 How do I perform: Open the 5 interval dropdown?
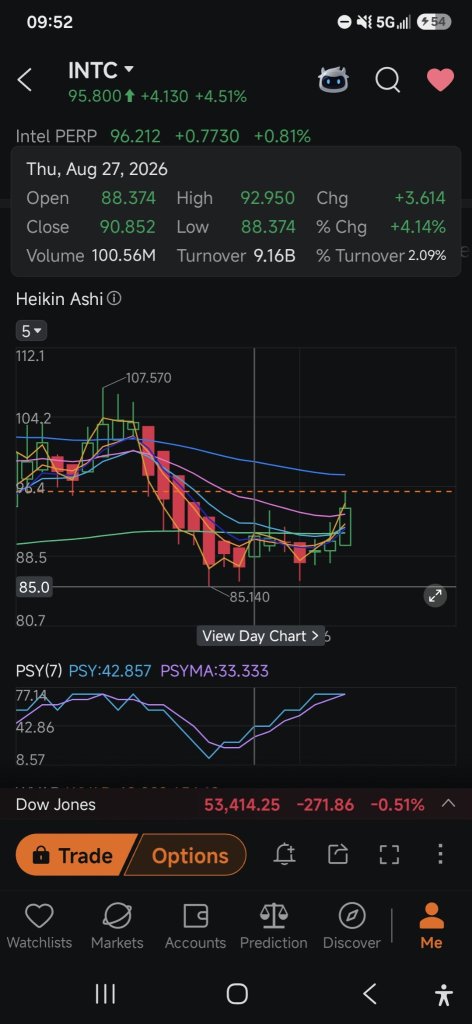pos(31,331)
